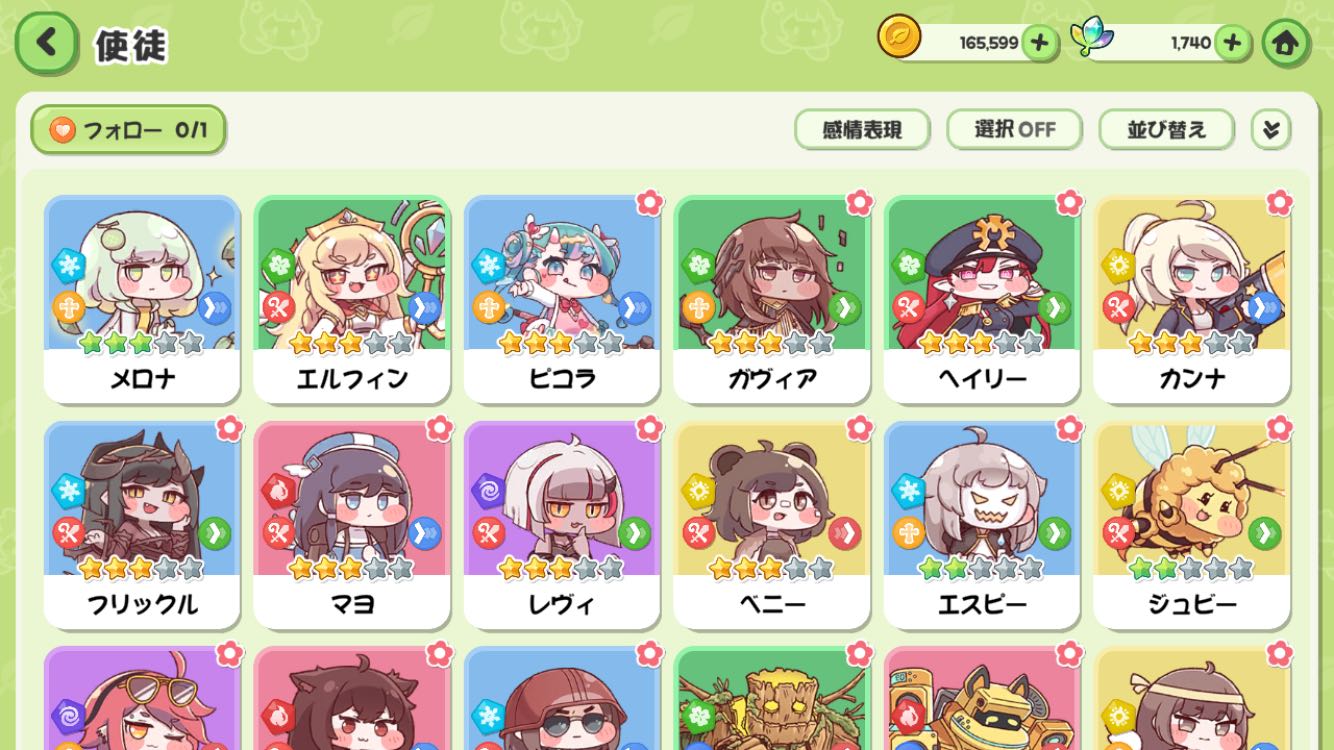Tap the フォロー 0/1 button
Screen dimensions: 1334x750
point(128,130)
